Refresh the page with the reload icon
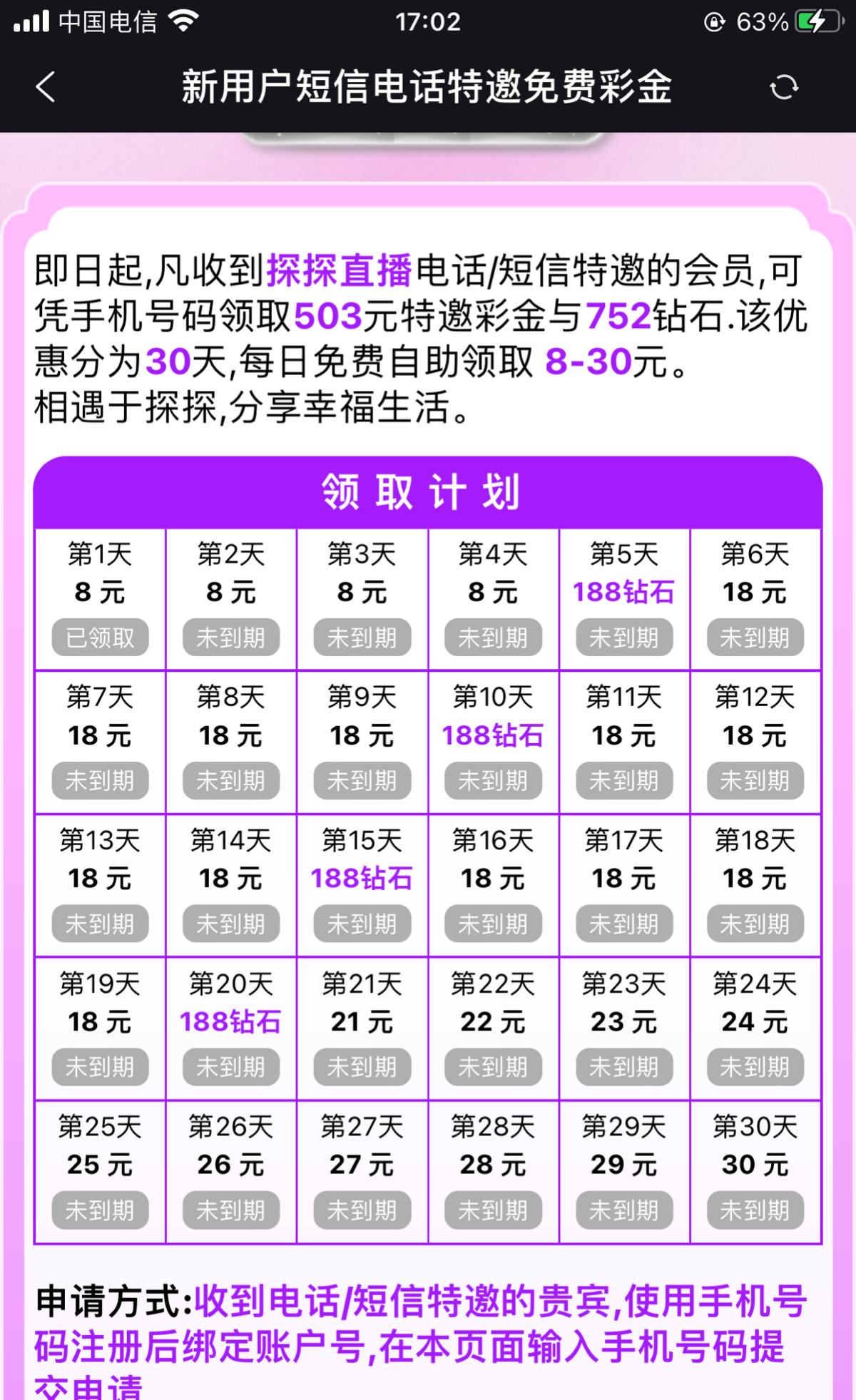 tap(783, 88)
